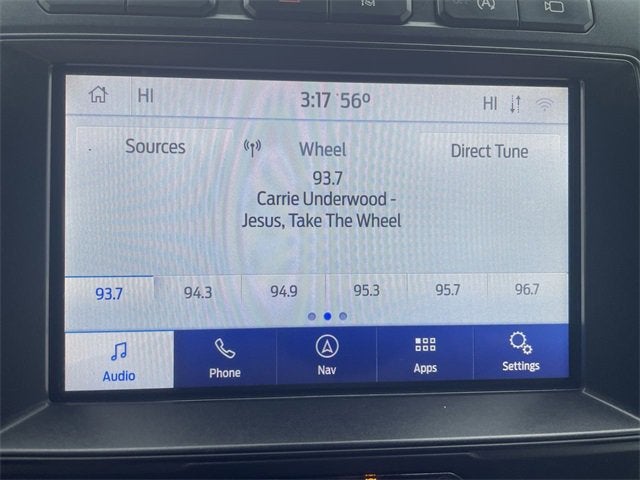
Task: Tune to preset 94.3
Action: point(198,292)
